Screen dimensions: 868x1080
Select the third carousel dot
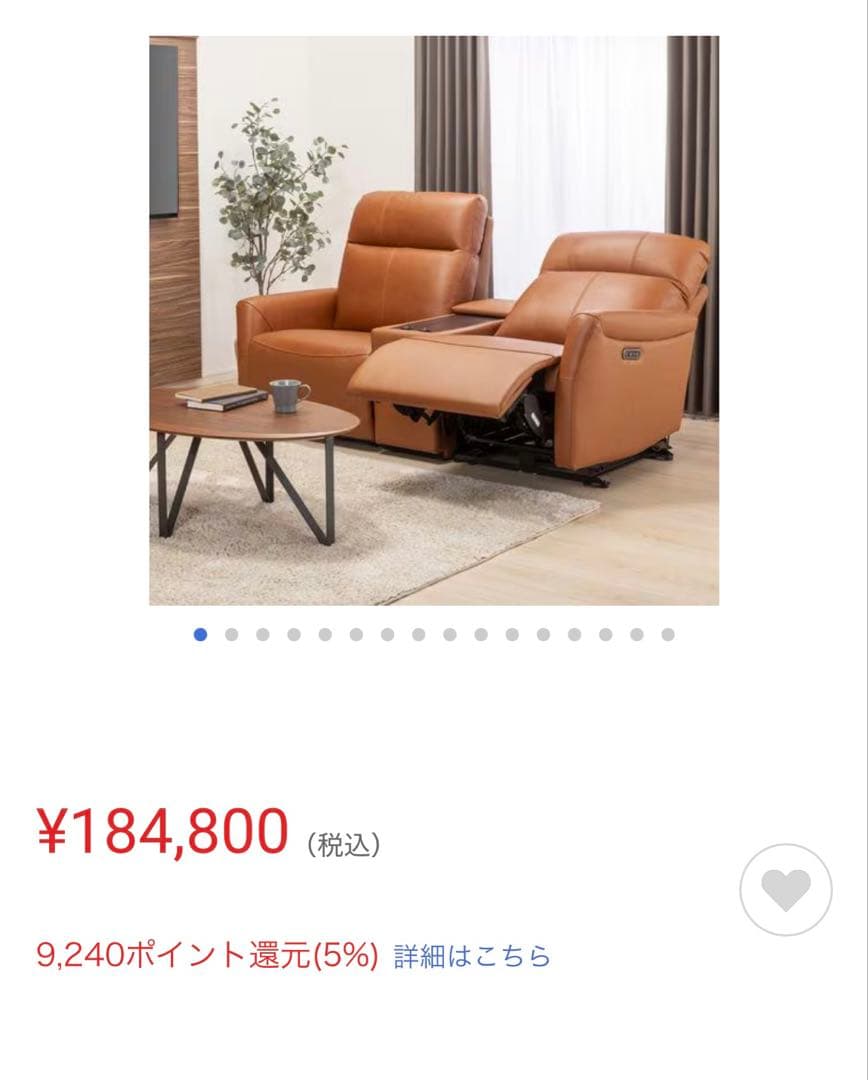(262, 634)
